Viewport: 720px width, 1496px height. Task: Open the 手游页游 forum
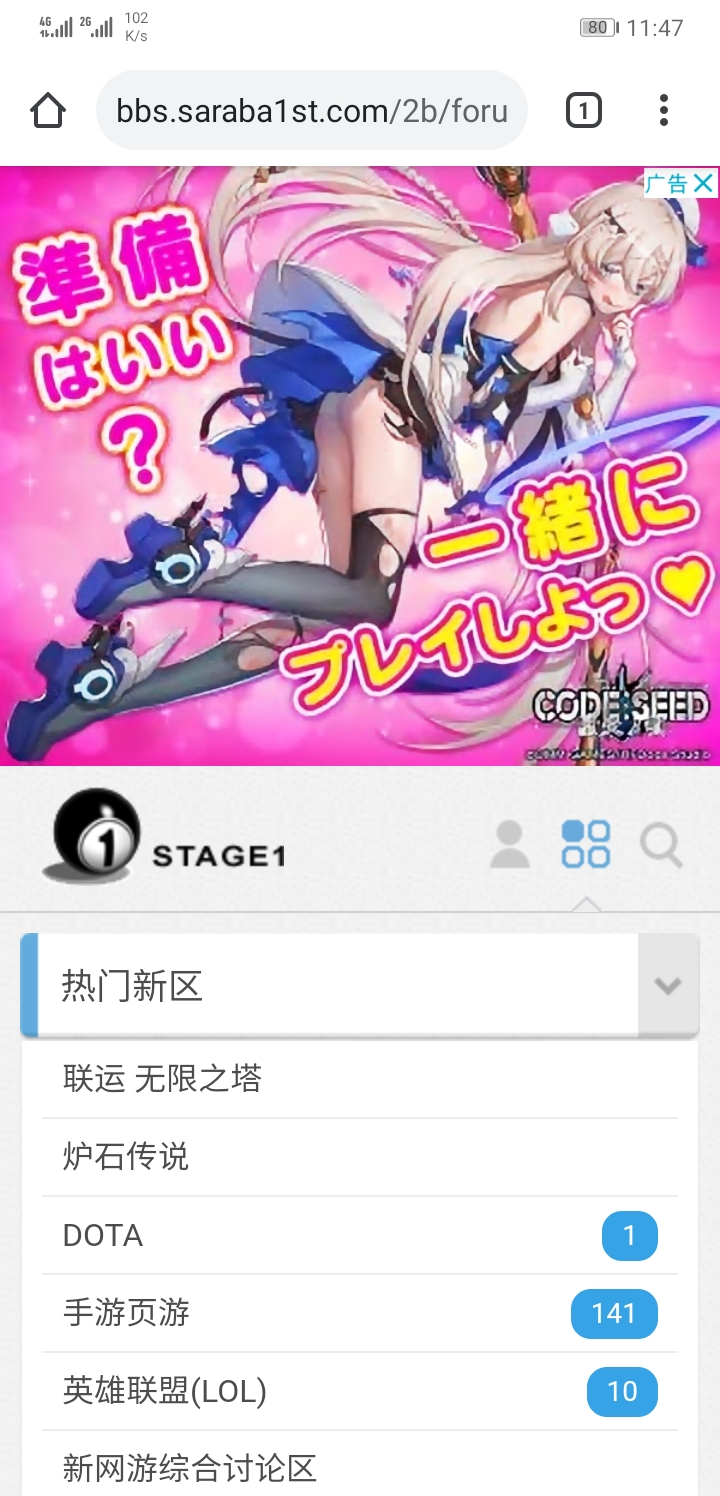(126, 1313)
